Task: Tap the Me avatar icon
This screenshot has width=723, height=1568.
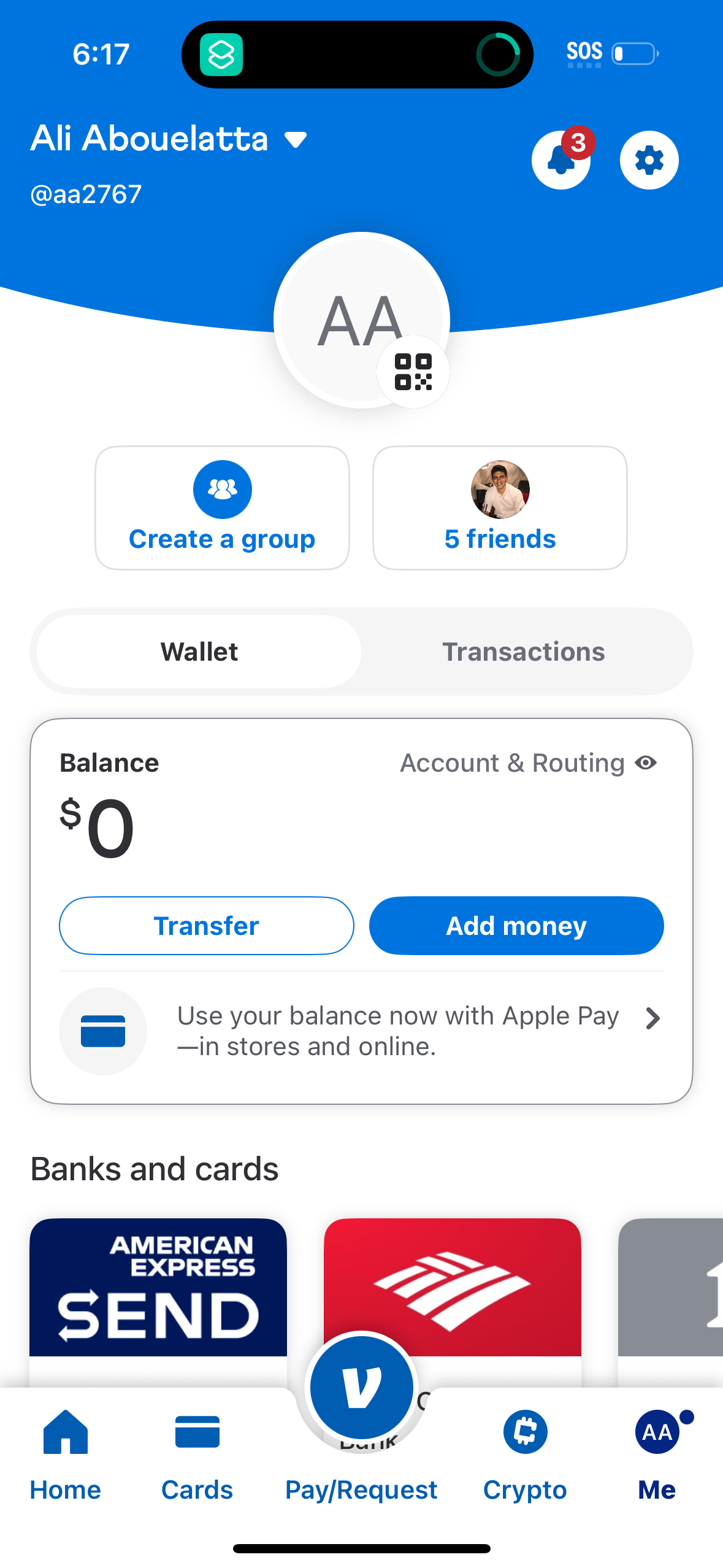Action: [x=656, y=1431]
